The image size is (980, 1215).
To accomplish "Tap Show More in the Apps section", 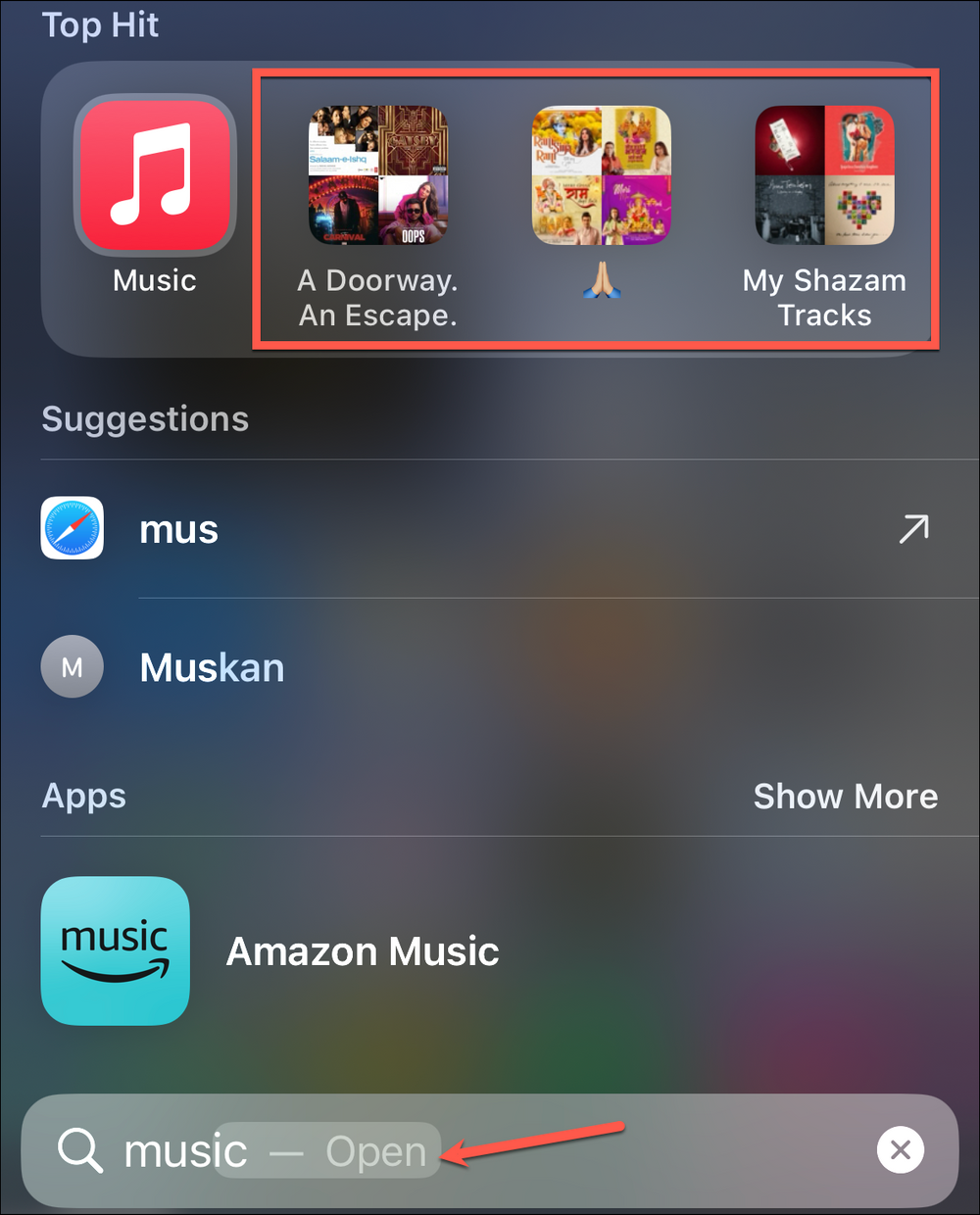I will click(x=846, y=796).
